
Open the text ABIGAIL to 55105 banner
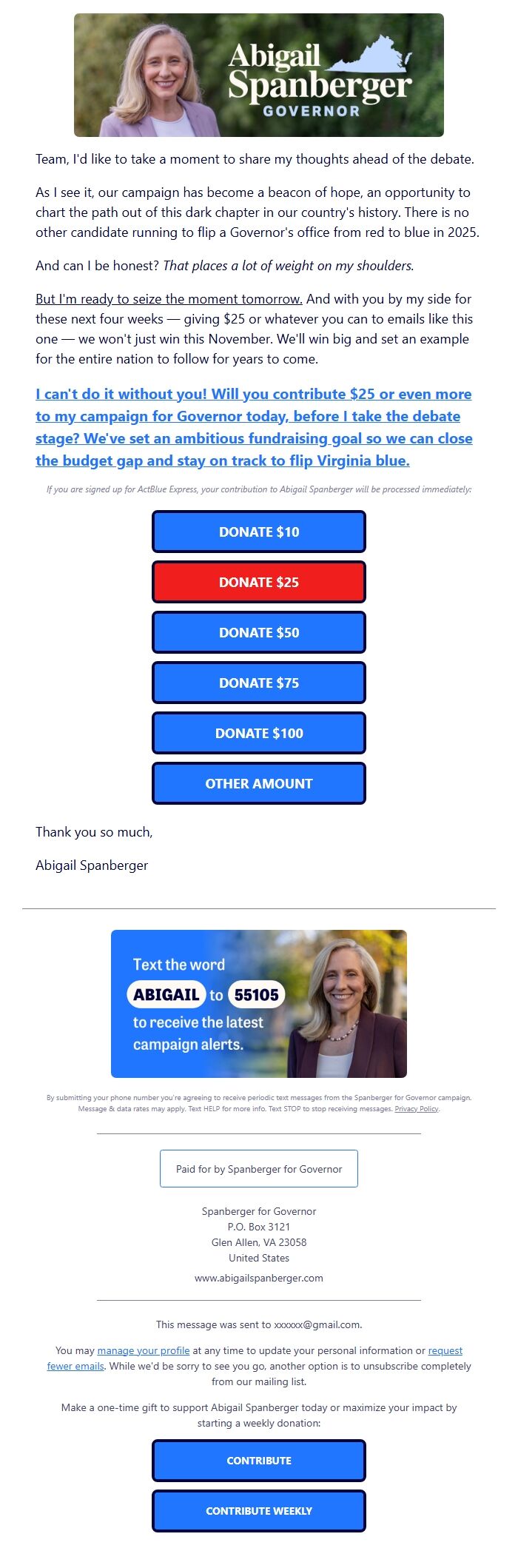click(x=259, y=1003)
